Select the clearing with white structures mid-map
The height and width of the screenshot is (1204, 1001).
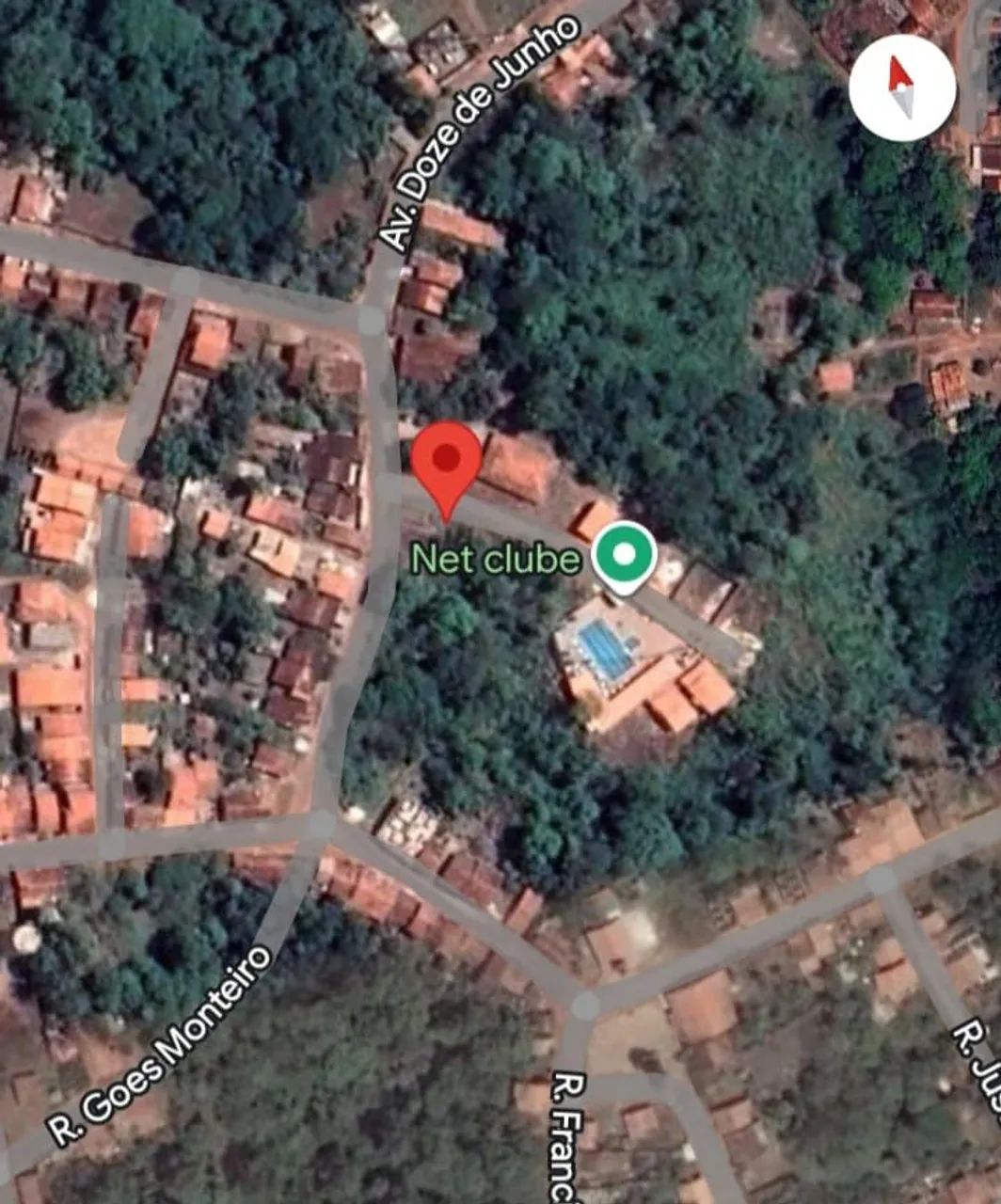pyautogui.click(x=409, y=823)
